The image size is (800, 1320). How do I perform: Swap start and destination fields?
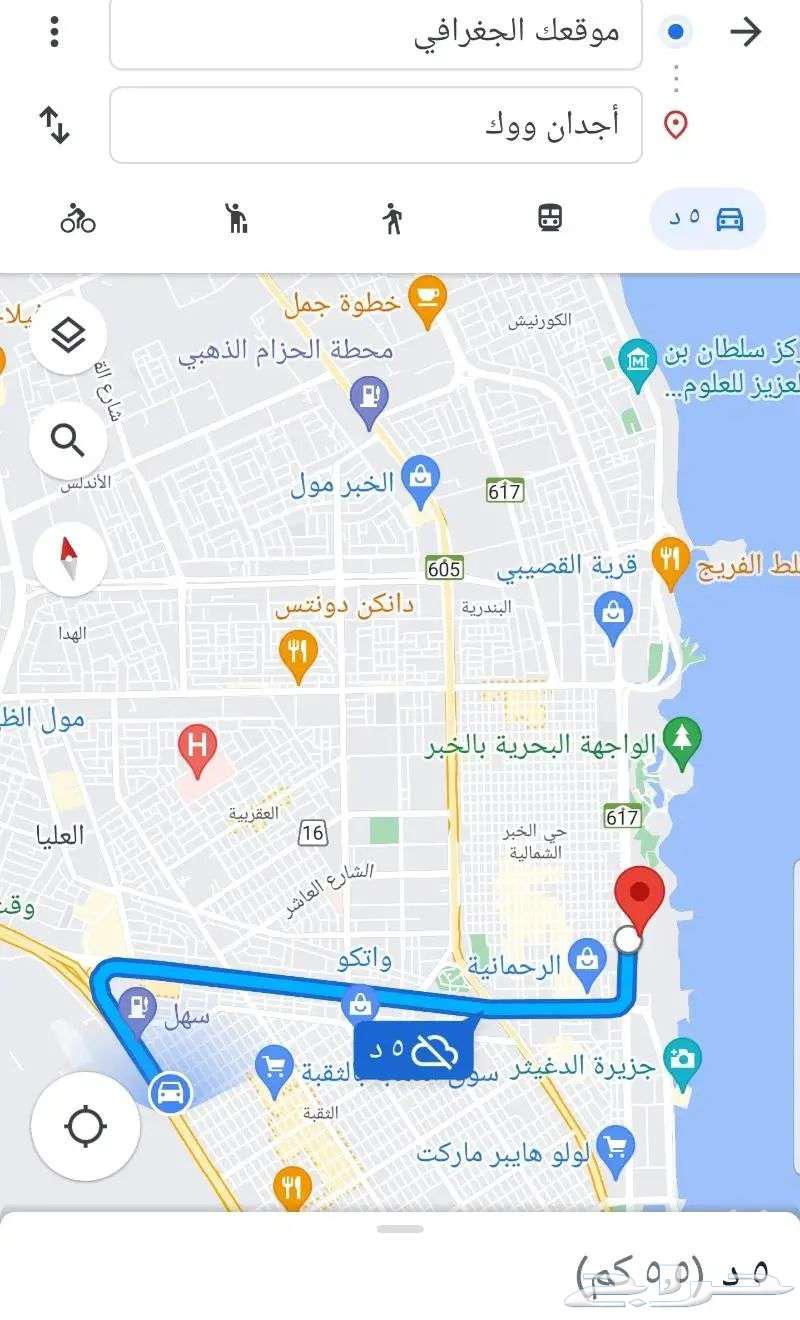pyautogui.click(x=54, y=125)
